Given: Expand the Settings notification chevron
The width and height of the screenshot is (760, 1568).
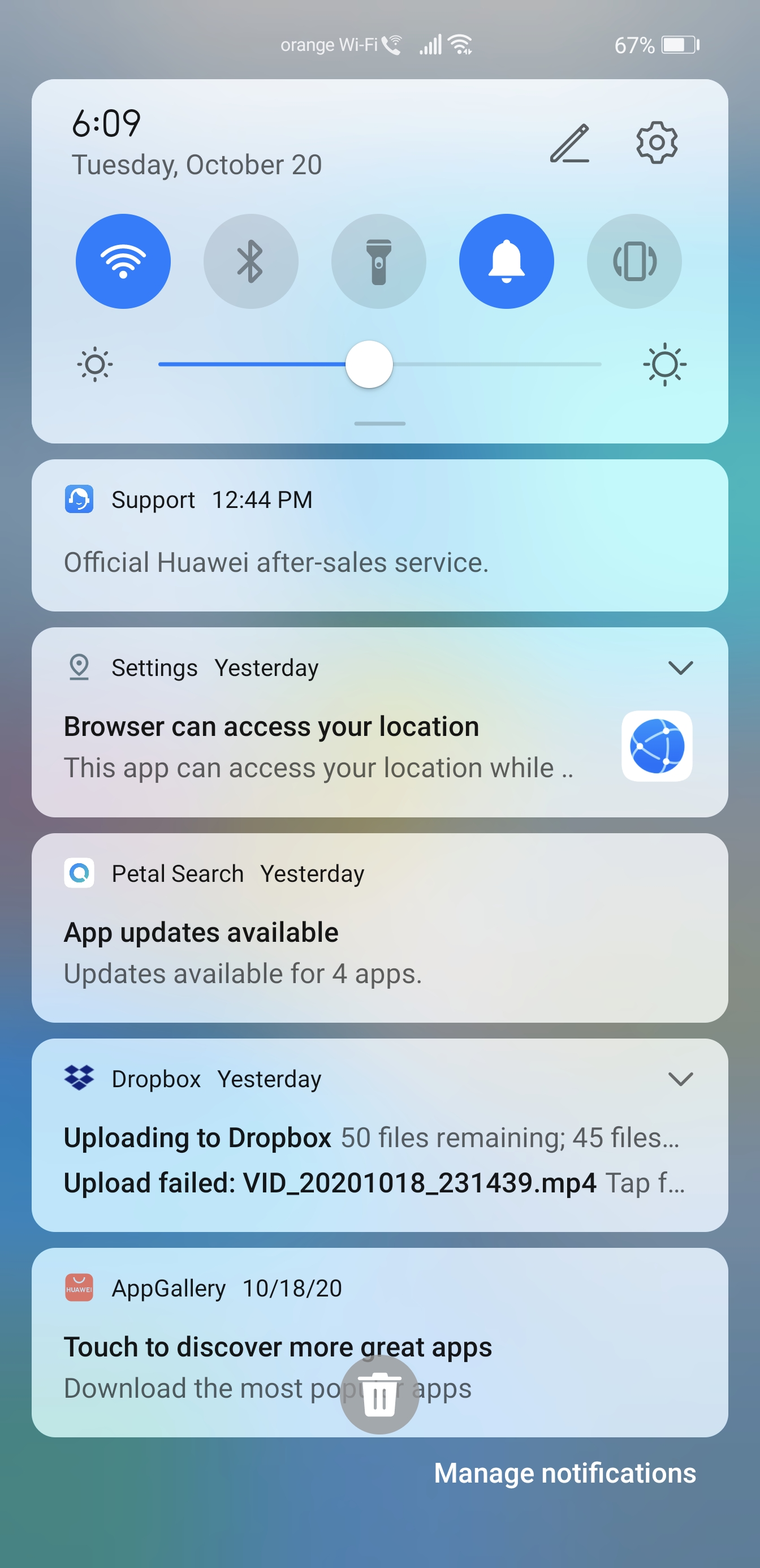Looking at the screenshot, I should (680, 667).
